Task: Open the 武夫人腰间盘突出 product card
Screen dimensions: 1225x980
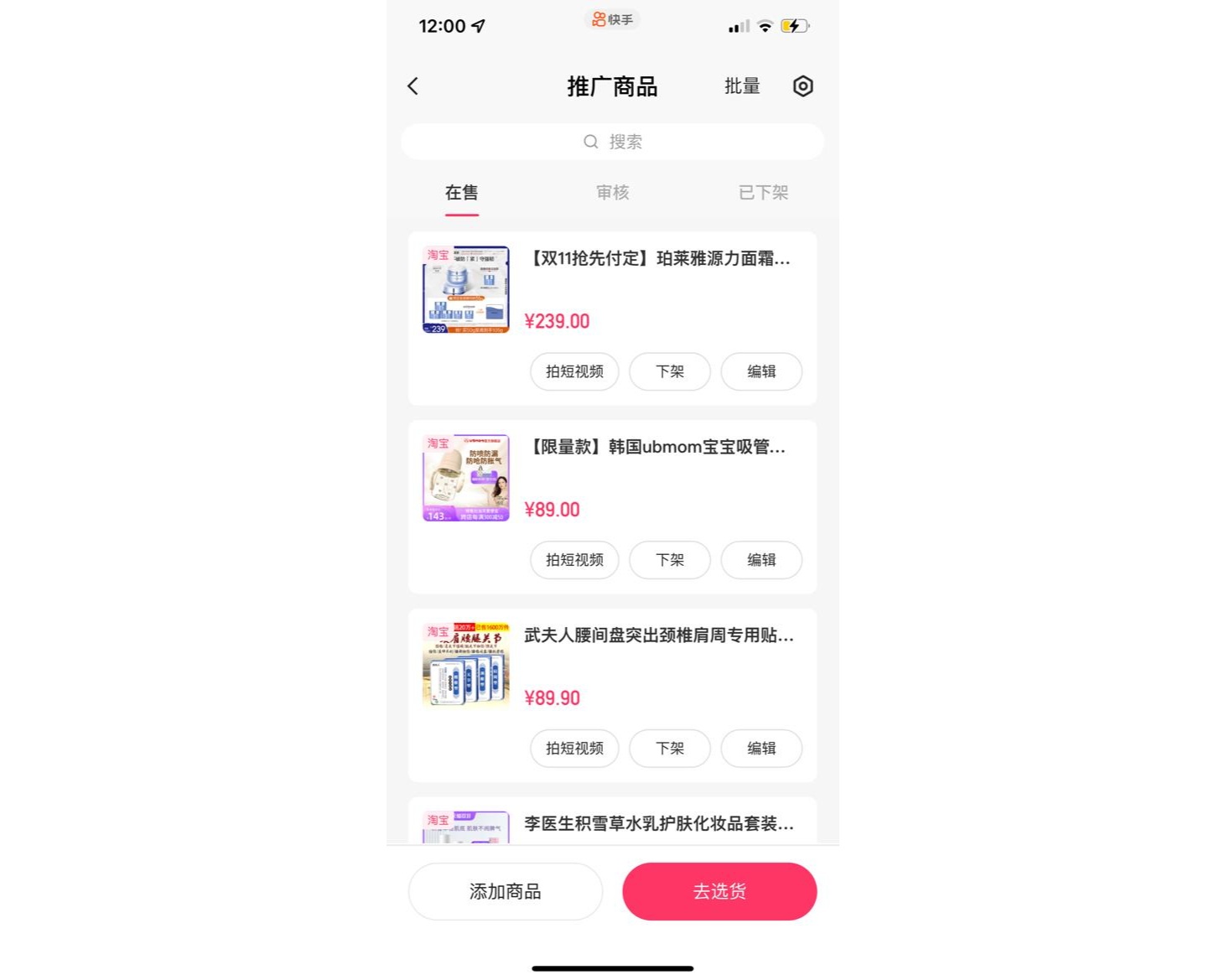Action: pyautogui.click(x=658, y=636)
